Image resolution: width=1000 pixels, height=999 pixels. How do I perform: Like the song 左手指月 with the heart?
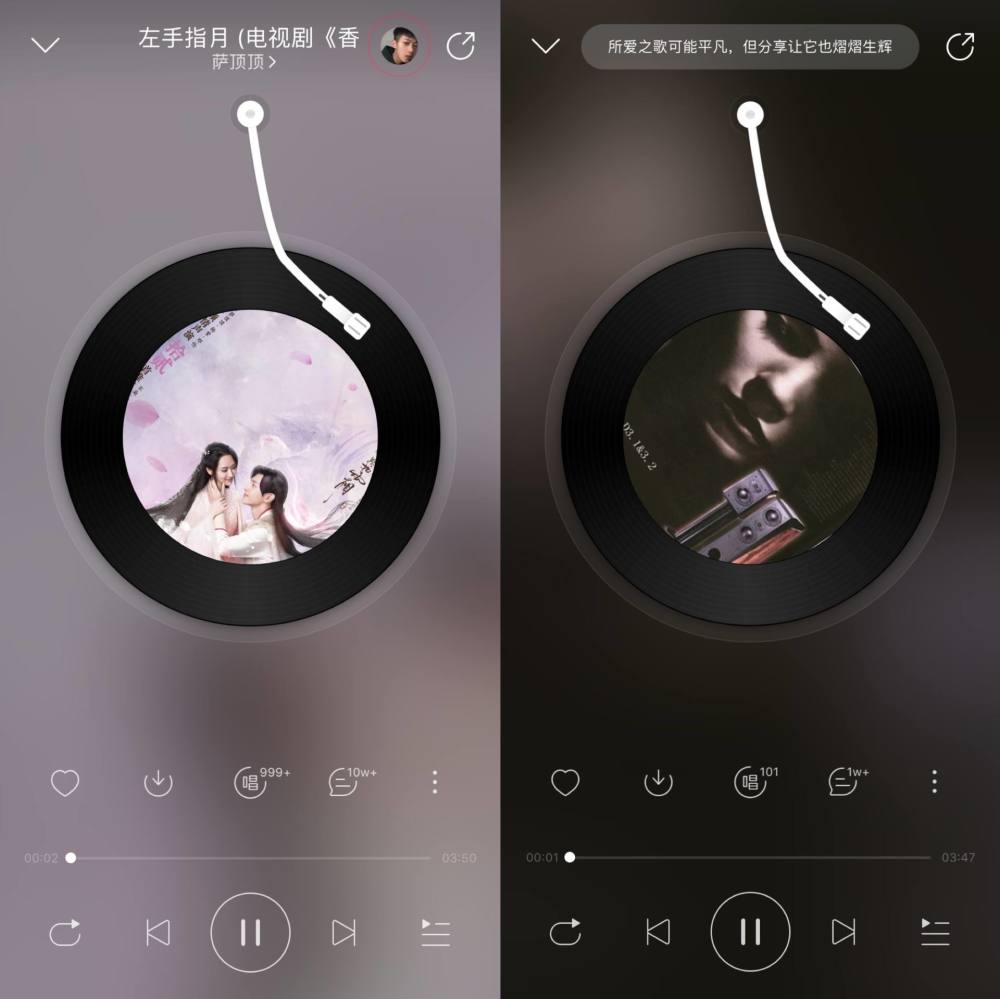pyautogui.click(x=65, y=782)
